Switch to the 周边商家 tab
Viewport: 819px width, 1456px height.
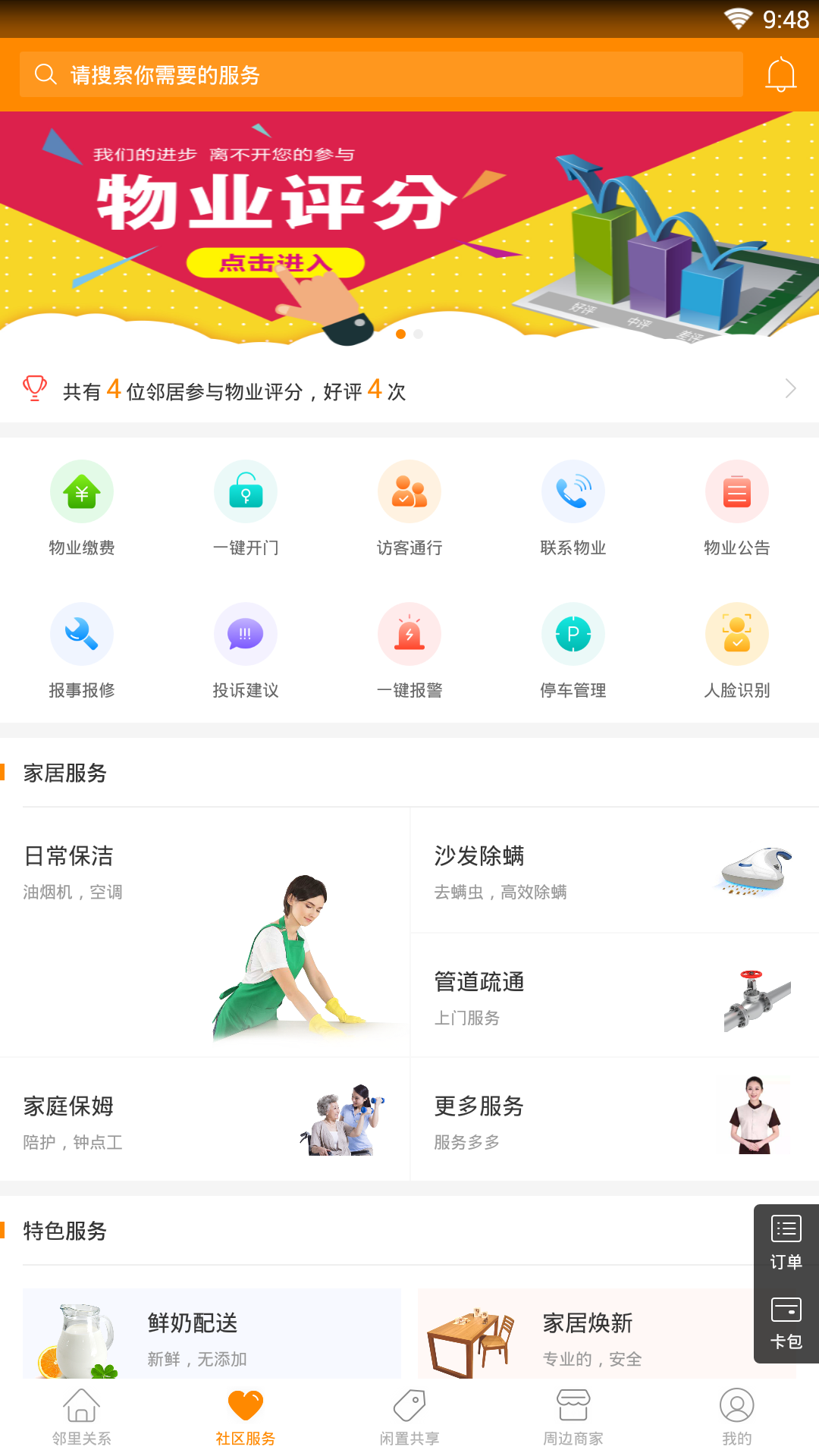[x=573, y=1417]
